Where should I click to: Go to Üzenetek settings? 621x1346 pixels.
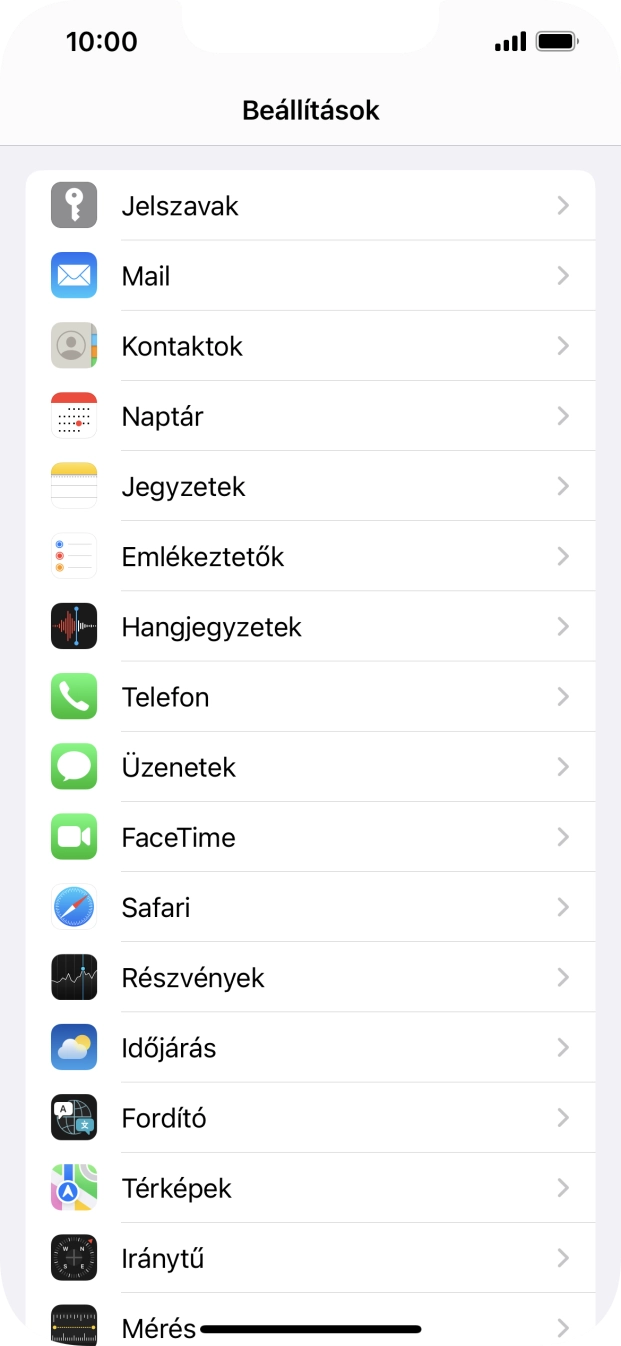pyautogui.click(x=310, y=767)
